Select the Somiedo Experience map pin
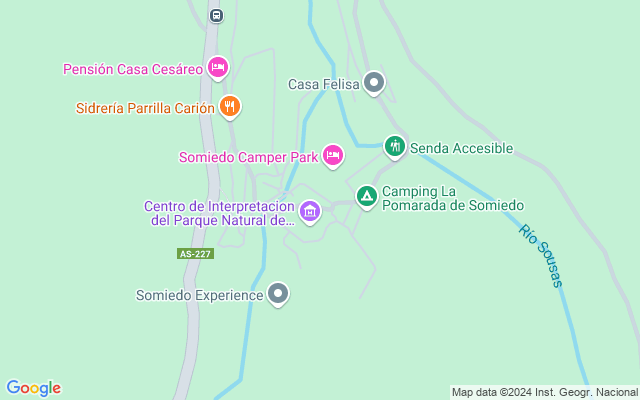 279,294
